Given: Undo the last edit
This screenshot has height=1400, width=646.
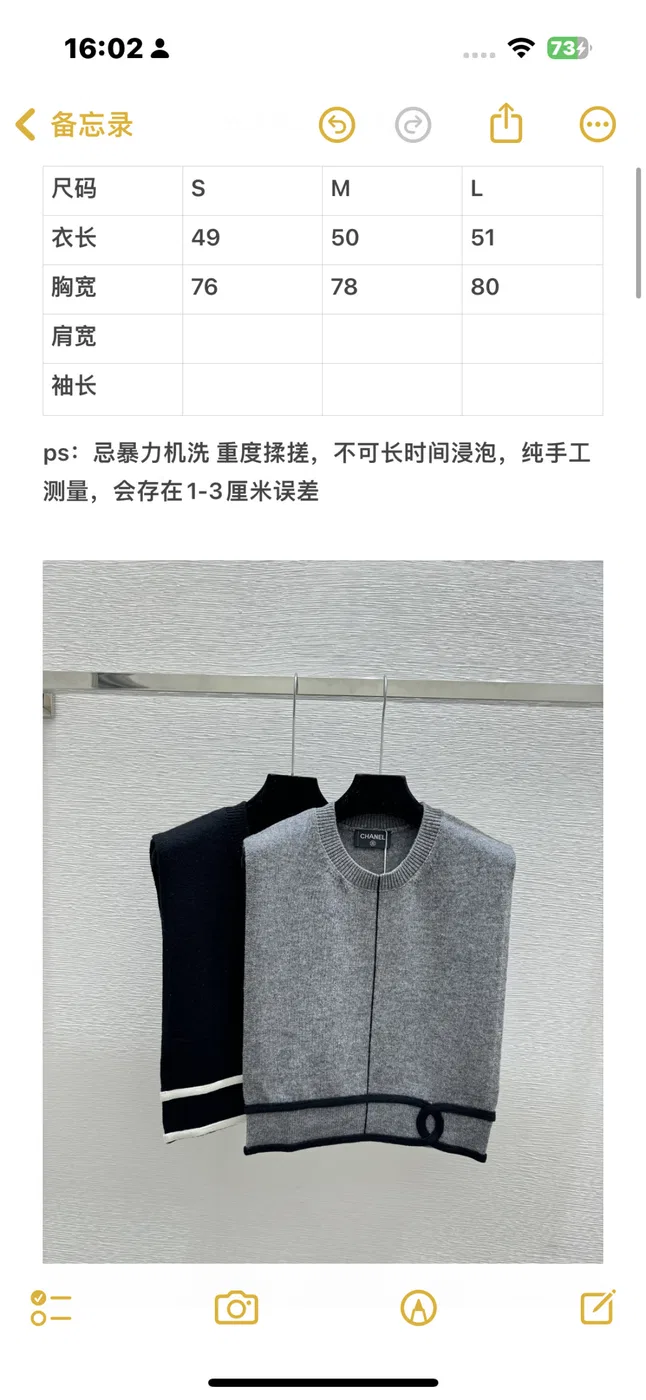Looking at the screenshot, I should point(337,125).
